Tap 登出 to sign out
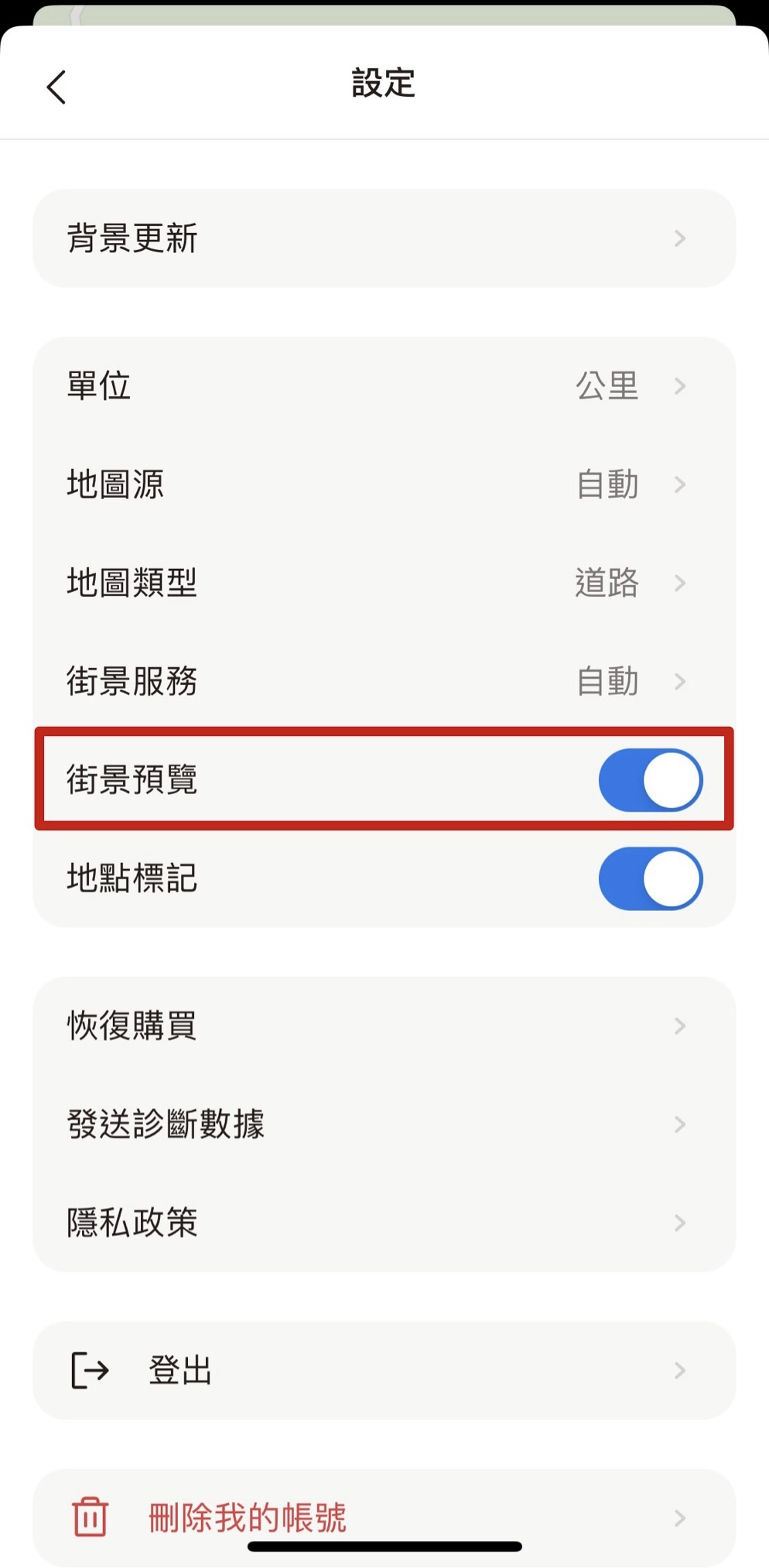This screenshot has height=1568, width=769. (x=384, y=1371)
